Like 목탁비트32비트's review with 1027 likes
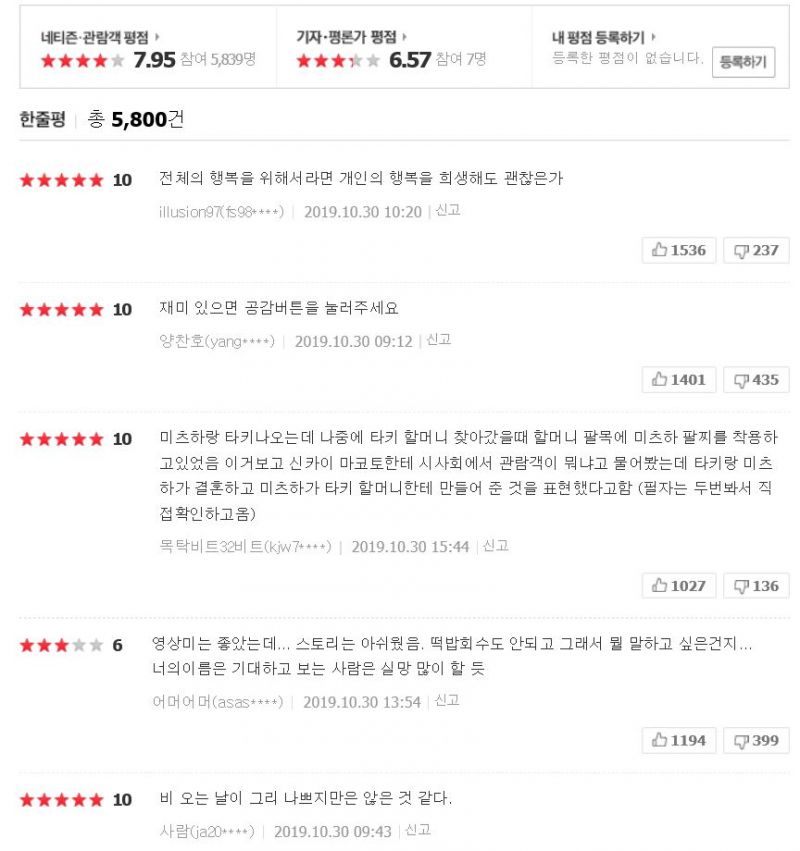 [678, 586]
